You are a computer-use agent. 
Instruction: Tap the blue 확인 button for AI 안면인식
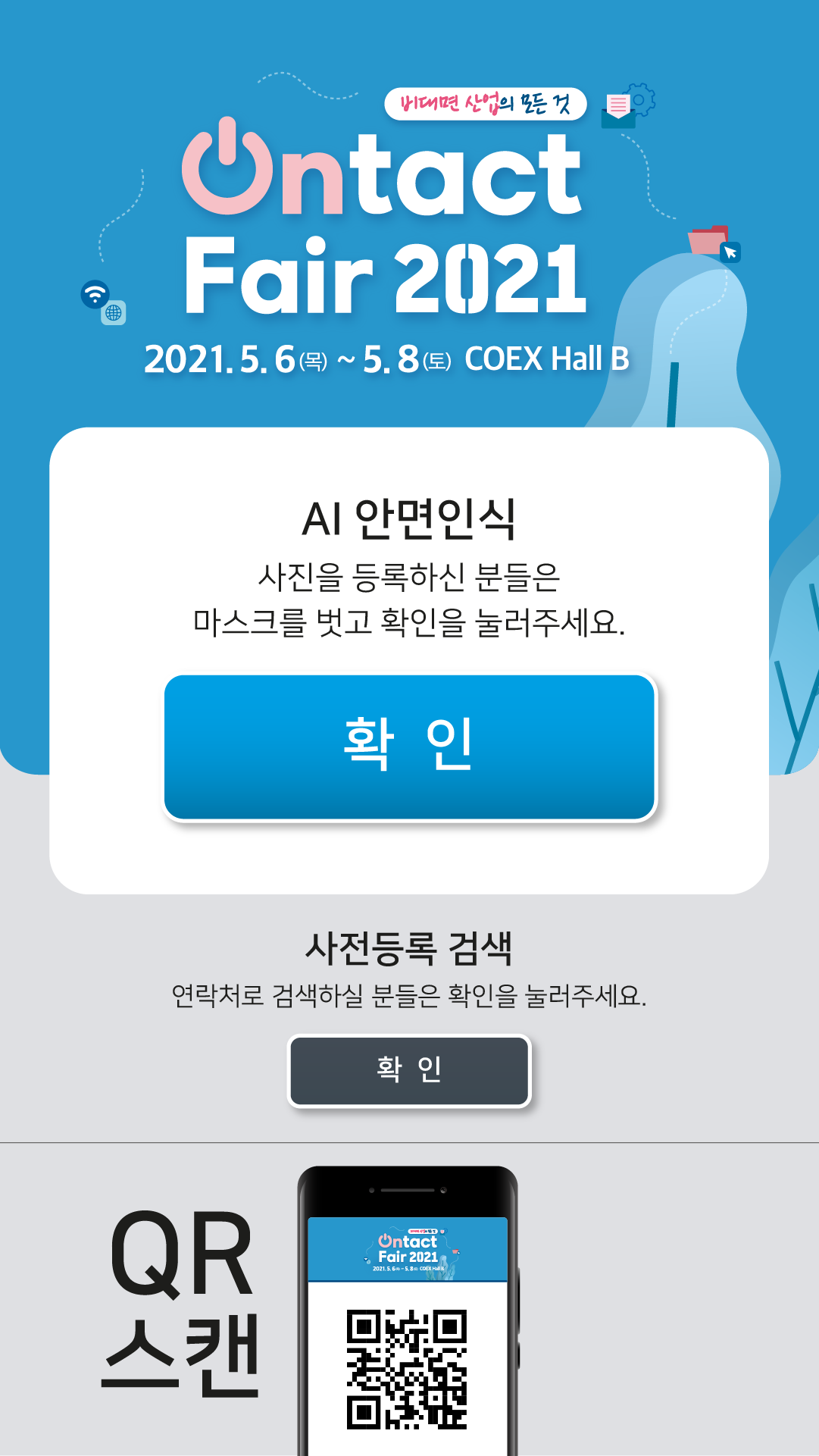click(409, 747)
